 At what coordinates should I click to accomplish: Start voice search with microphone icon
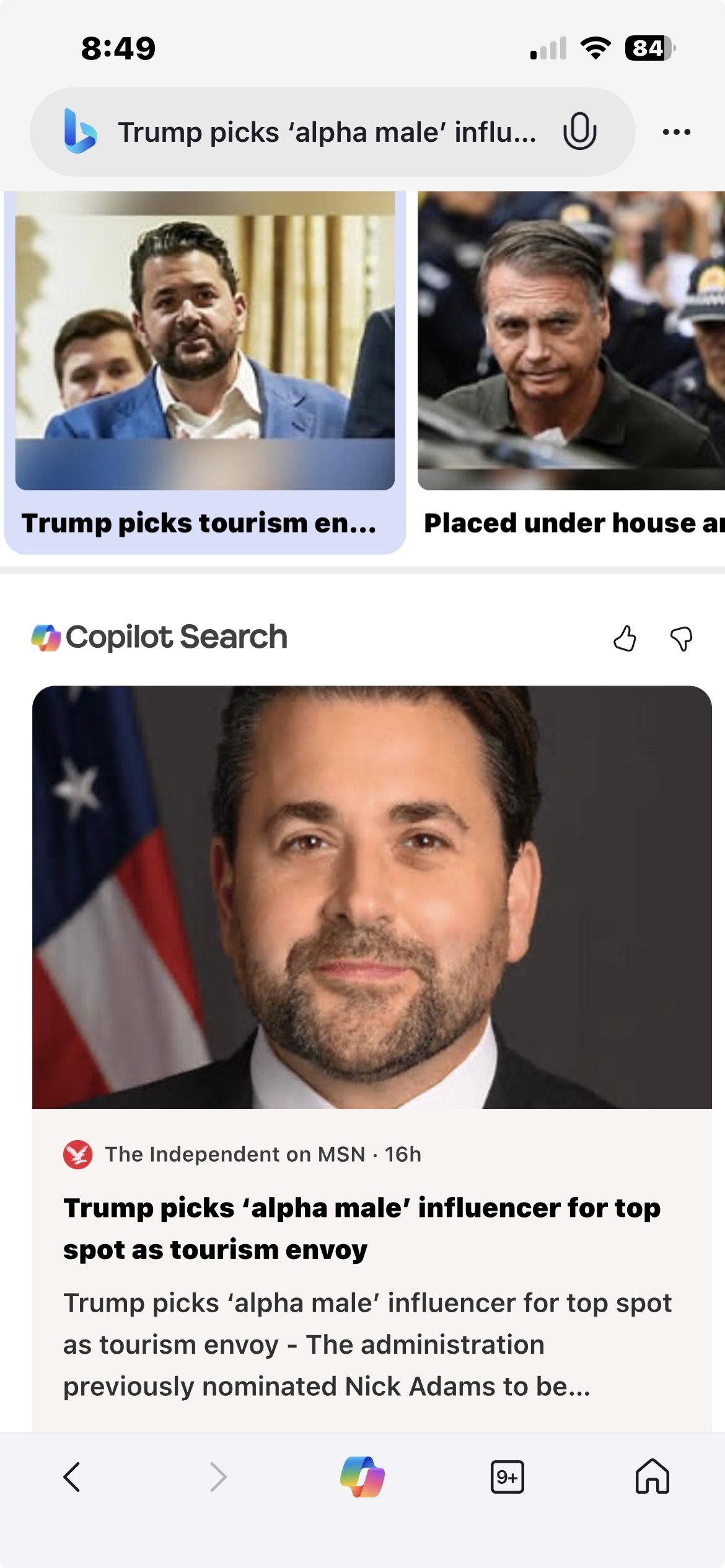[x=579, y=131]
